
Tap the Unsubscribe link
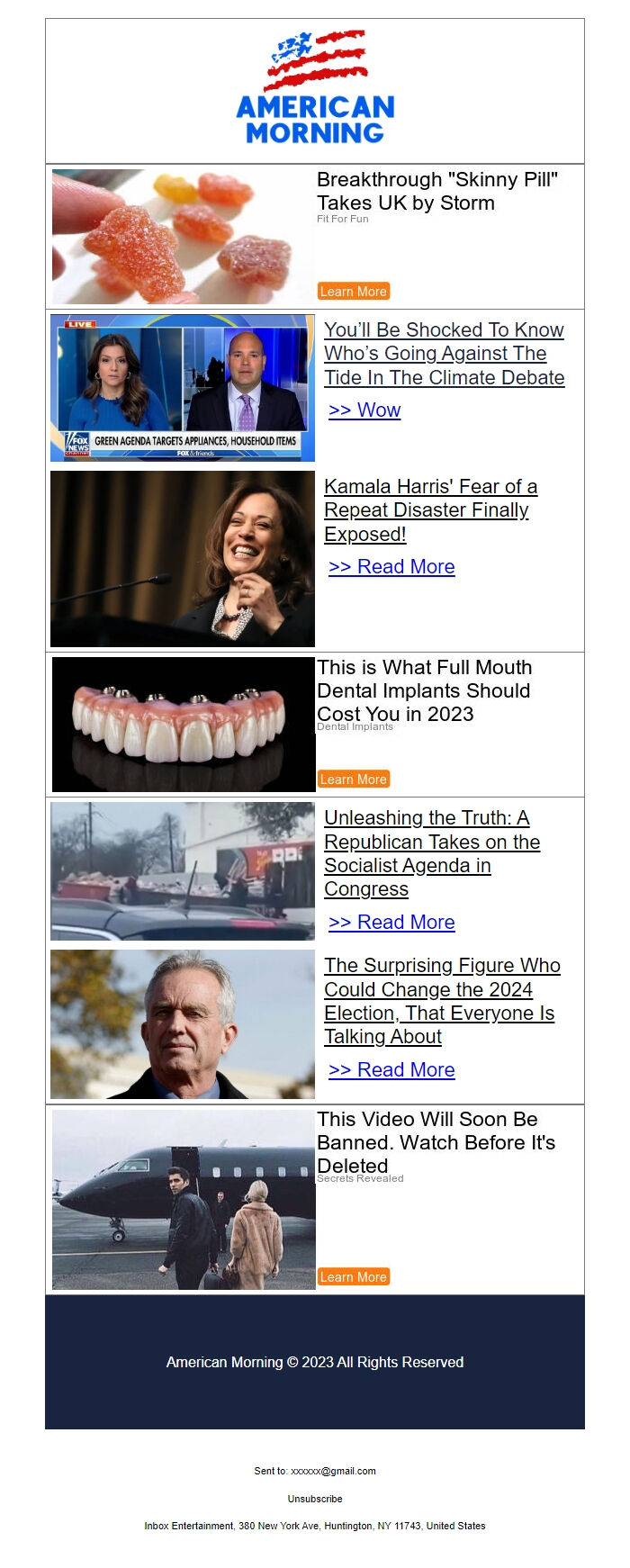click(x=315, y=1499)
